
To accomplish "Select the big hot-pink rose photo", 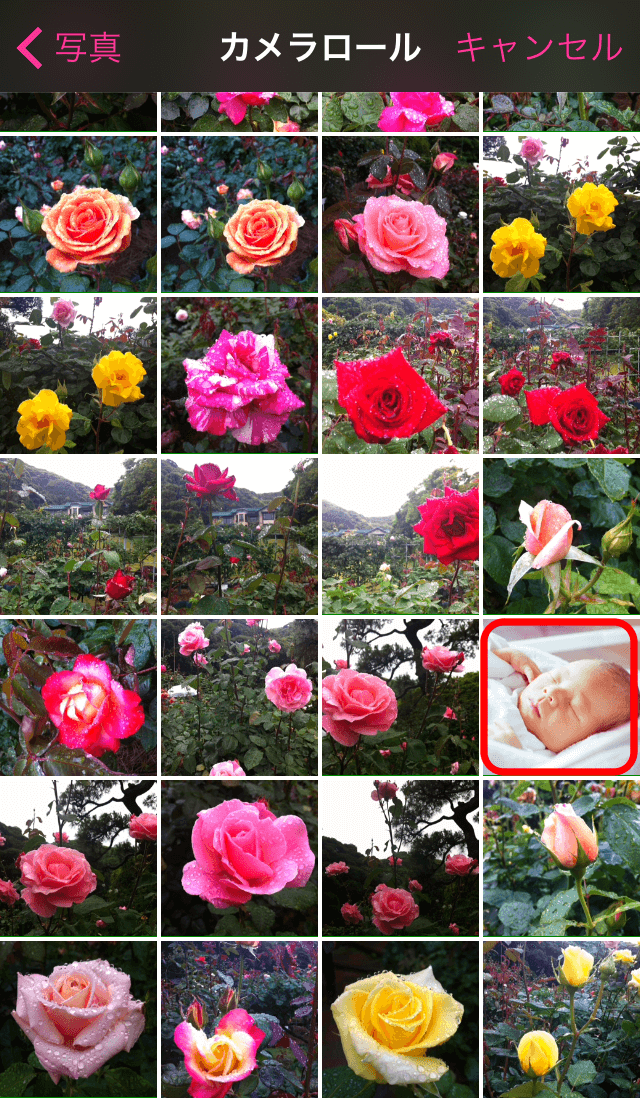I will point(239,858).
